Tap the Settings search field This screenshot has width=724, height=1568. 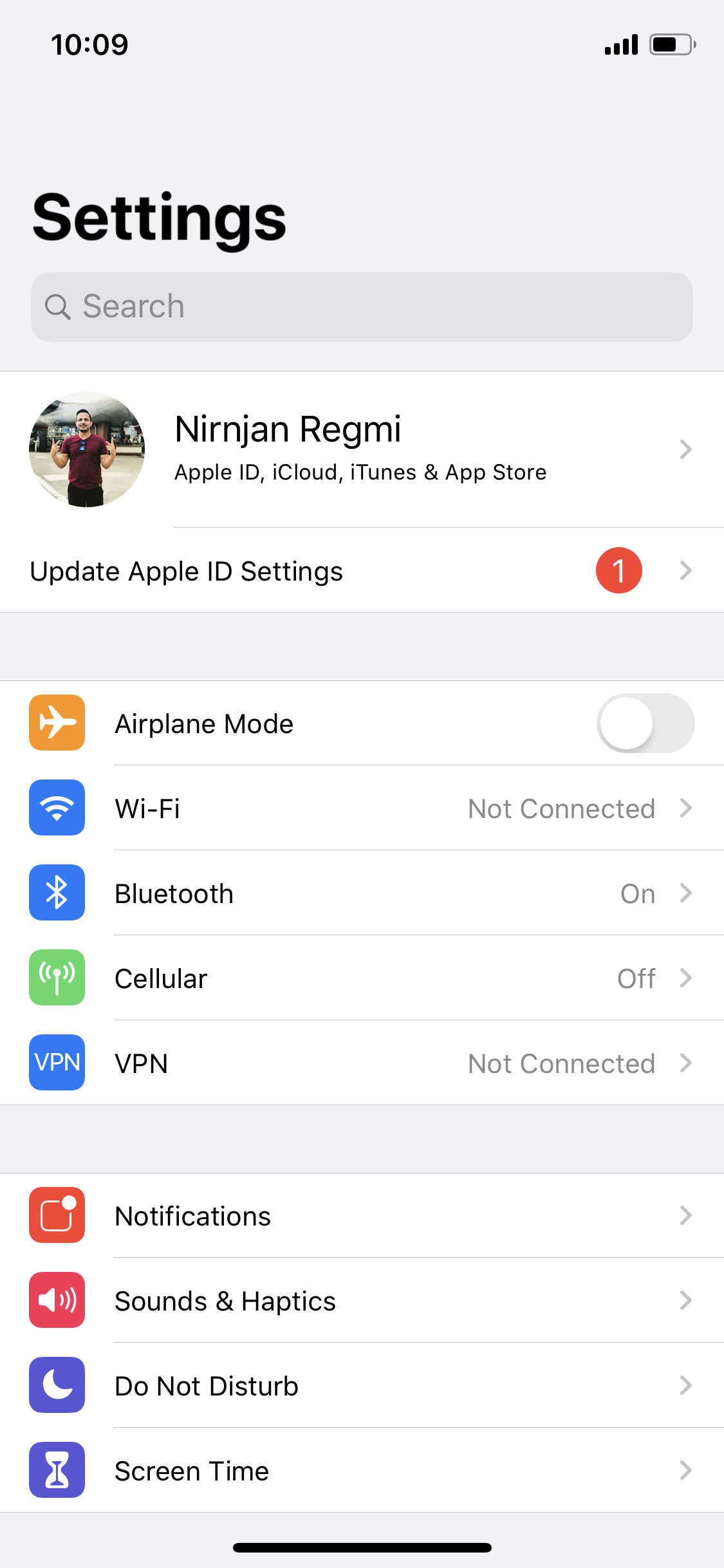tap(362, 307)
